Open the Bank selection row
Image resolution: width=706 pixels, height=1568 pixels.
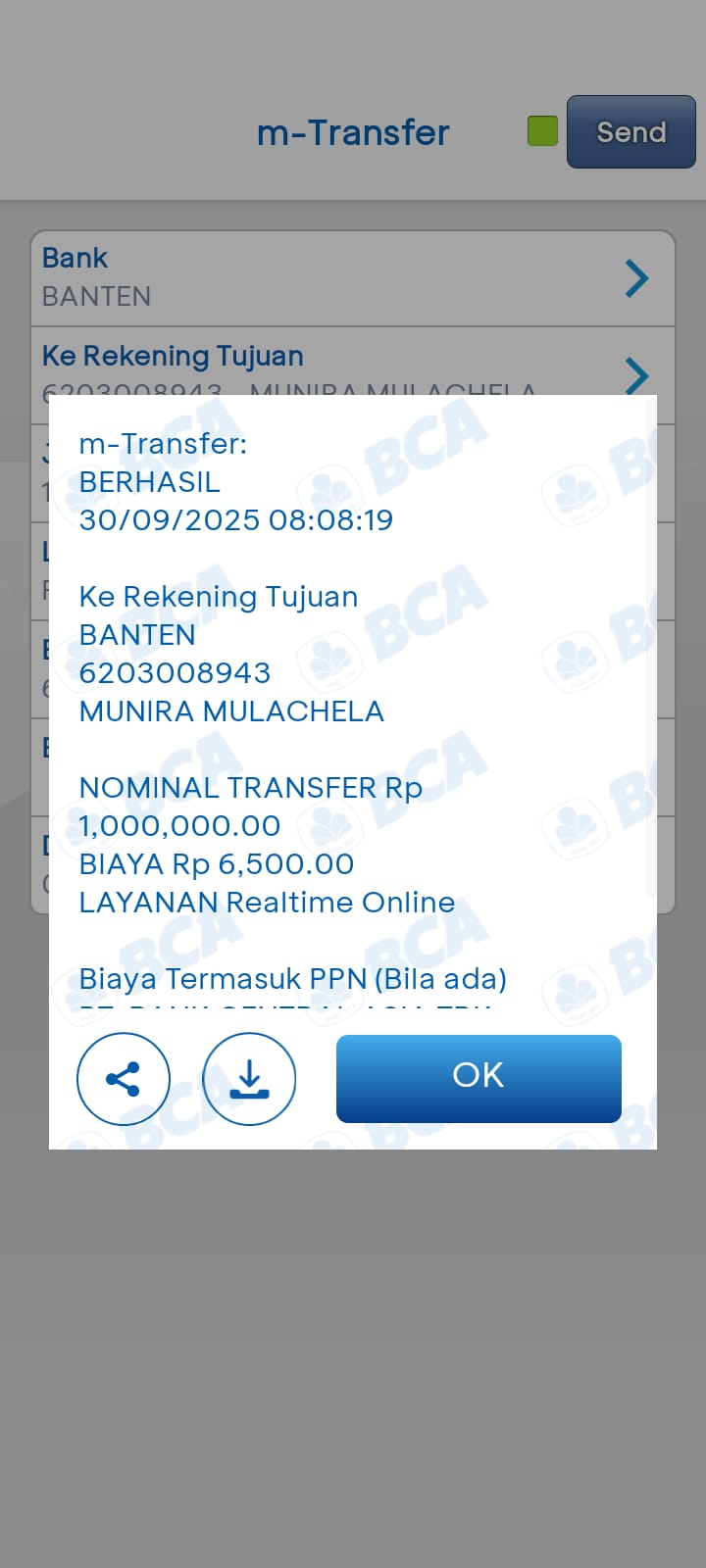(353, 278)
